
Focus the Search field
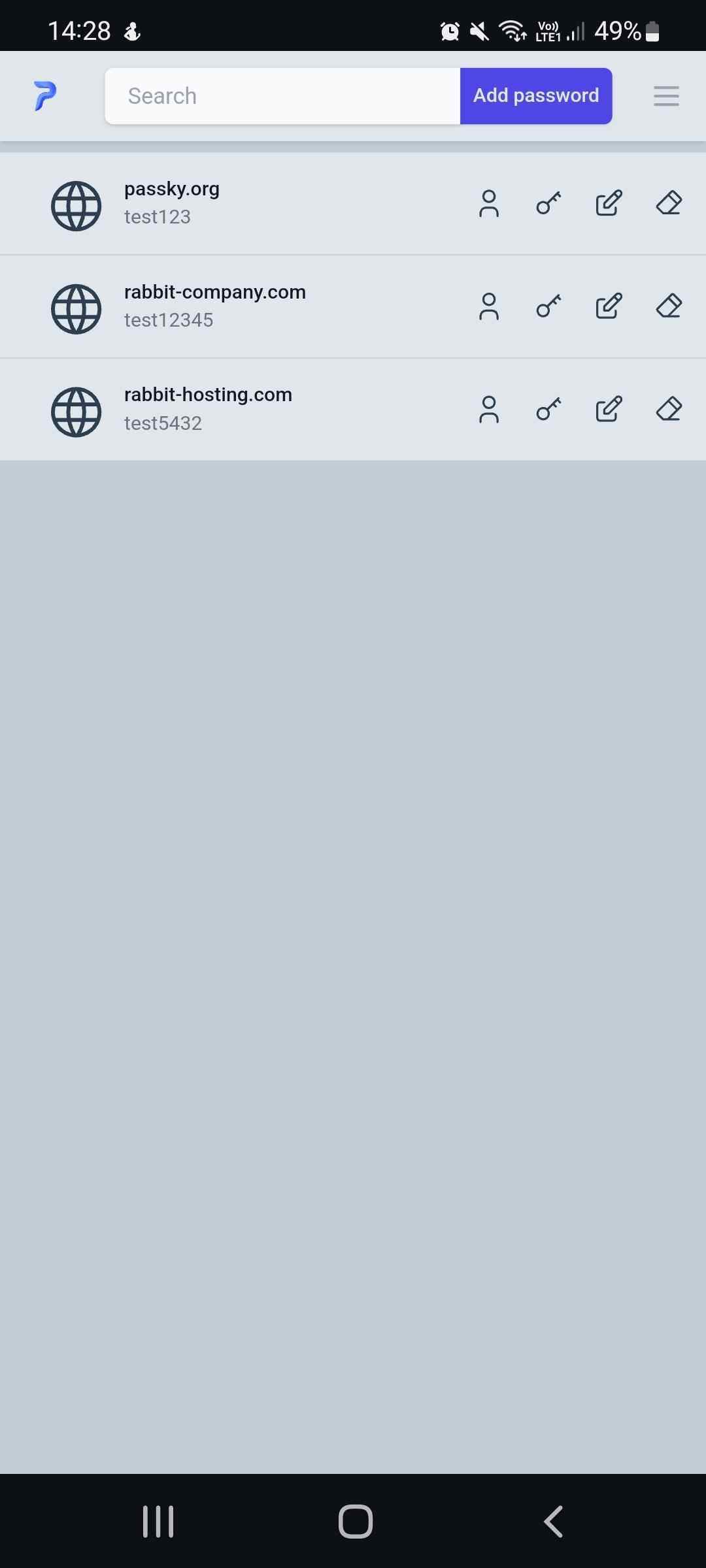(x=282, y=96)
